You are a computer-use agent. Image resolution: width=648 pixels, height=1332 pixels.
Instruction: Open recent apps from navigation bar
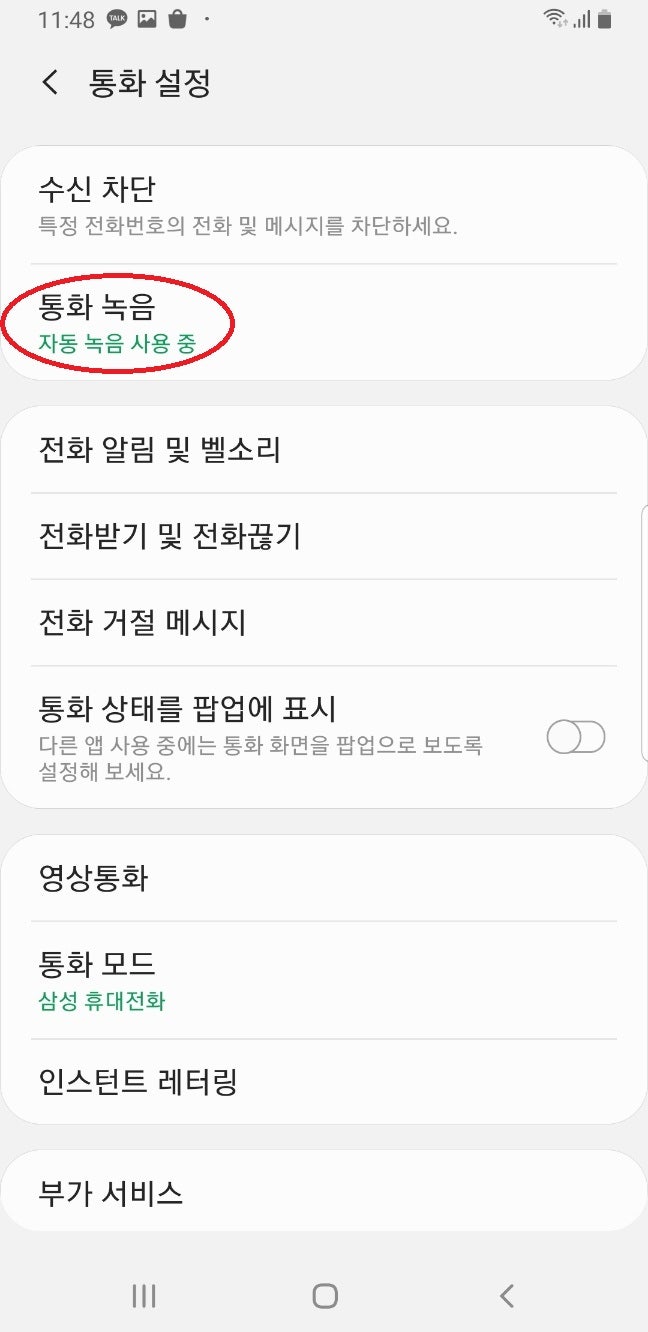tap(144, 1296)
